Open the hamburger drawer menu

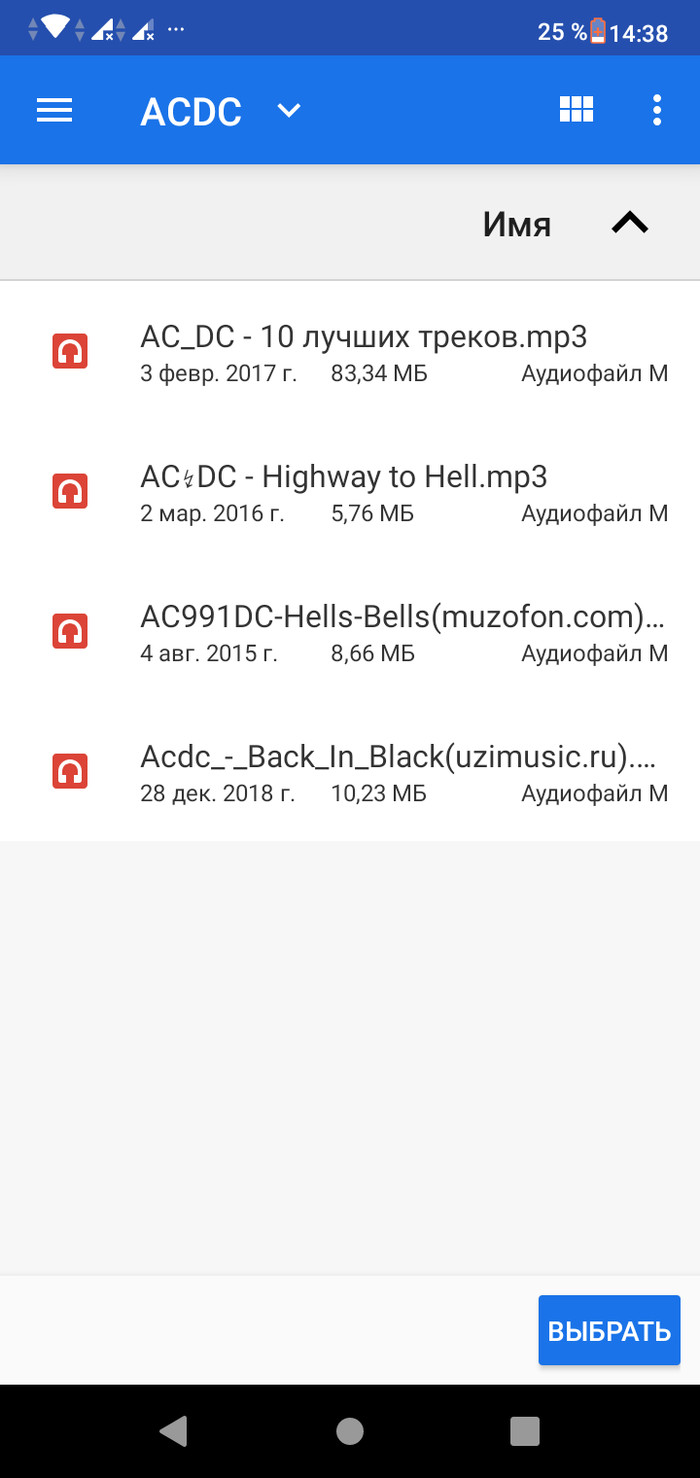[x=54, y=110]
